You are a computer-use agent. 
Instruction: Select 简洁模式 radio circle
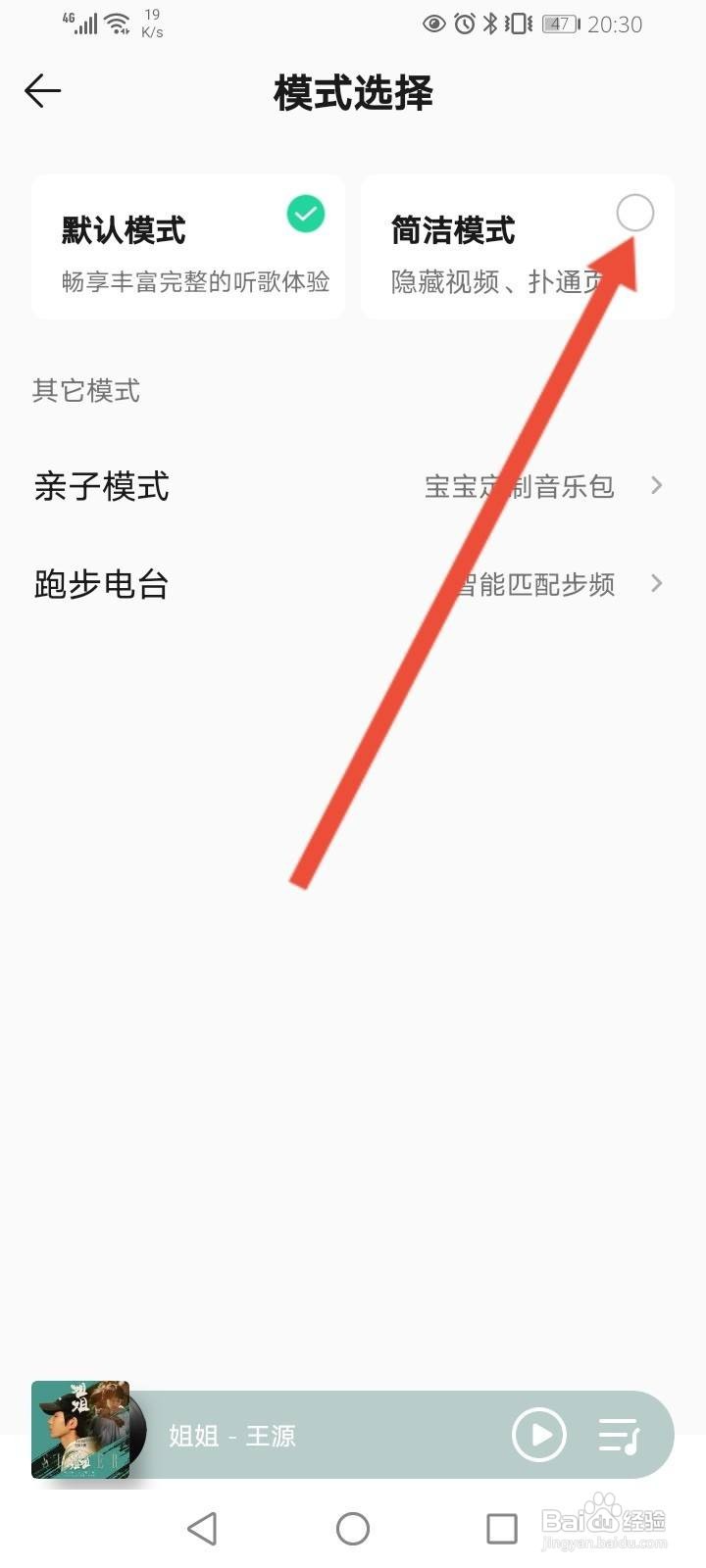[635, 213]
